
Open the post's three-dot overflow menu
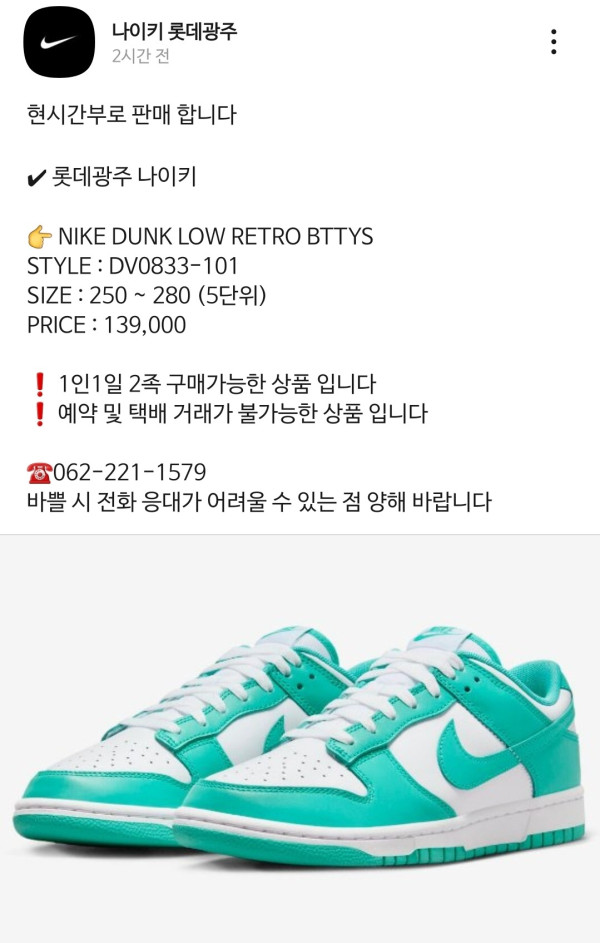[x=553, y=42]
